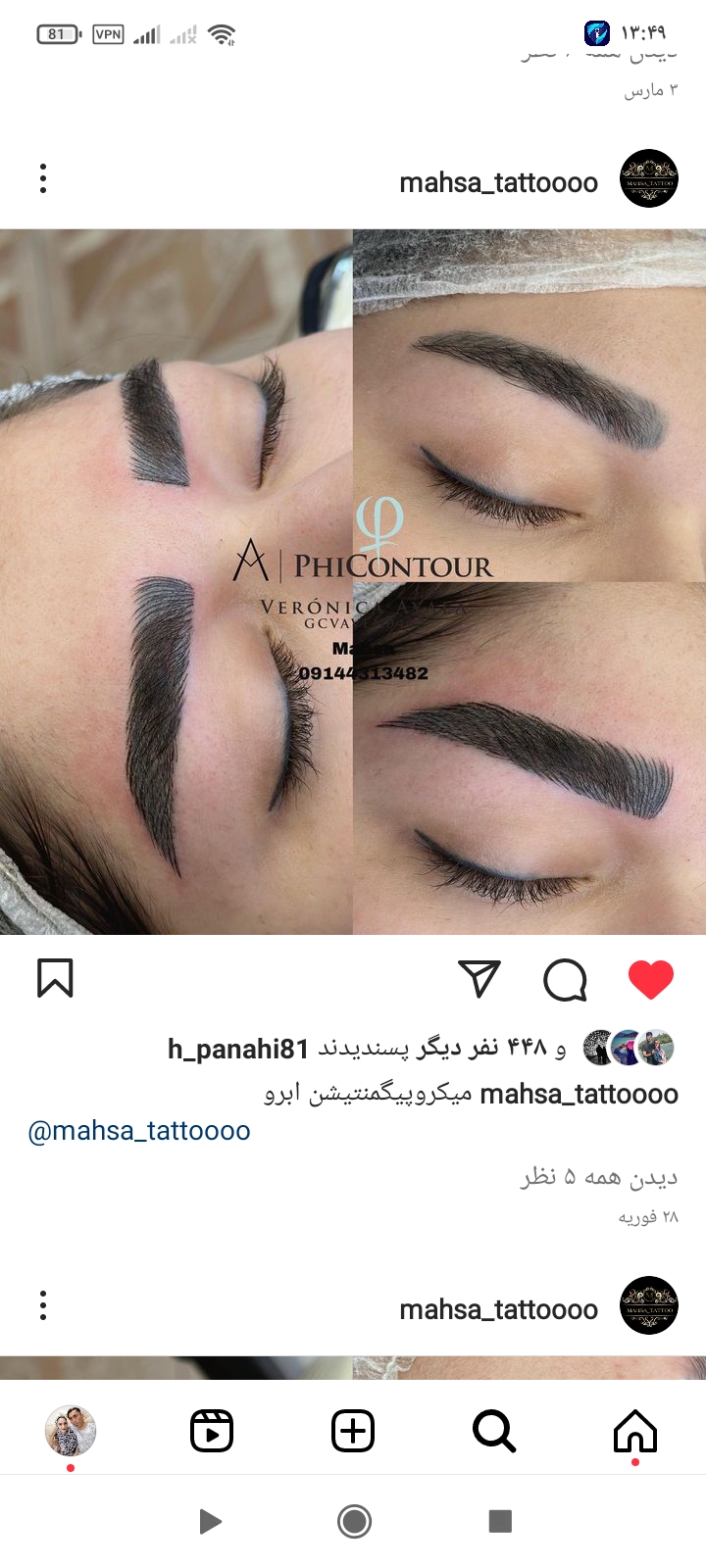
Task: Go to the Home feed tab
Action: [x=634, y=1432]
